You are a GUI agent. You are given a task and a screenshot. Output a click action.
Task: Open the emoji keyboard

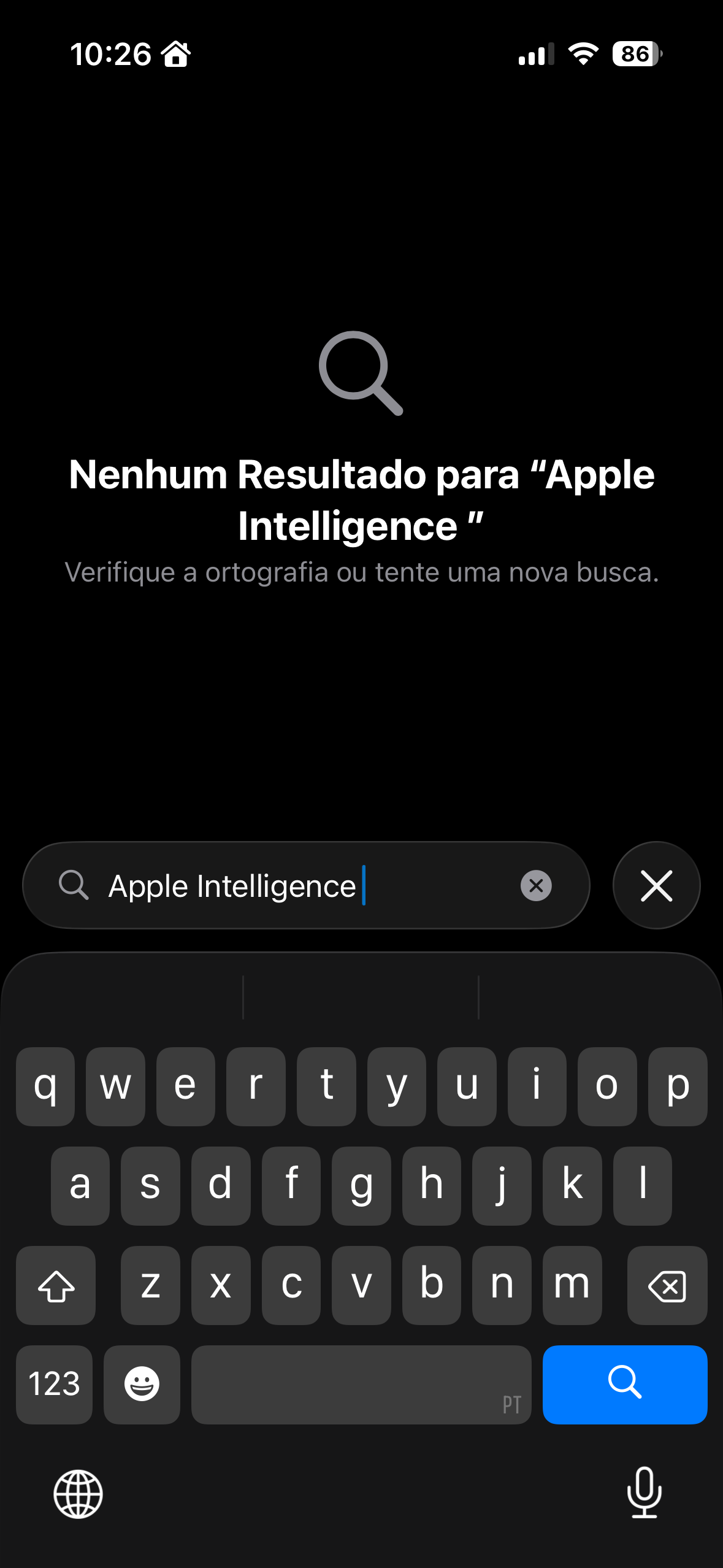click(x=142, y=1384)
